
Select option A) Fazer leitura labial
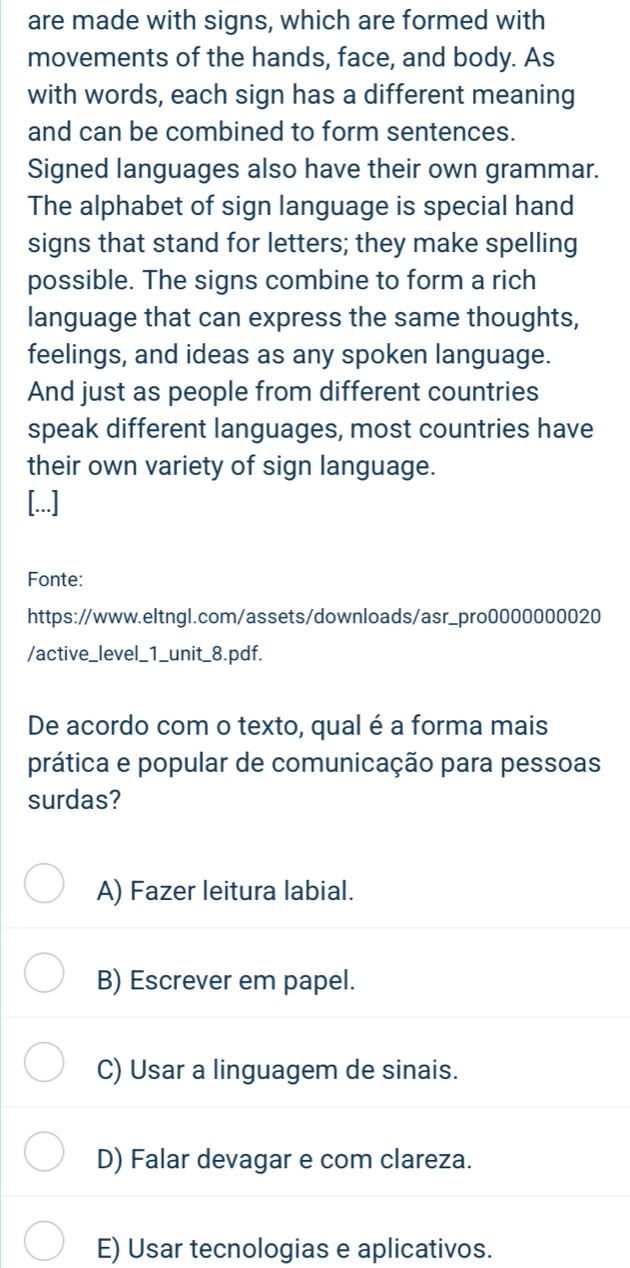click(46, 888)
